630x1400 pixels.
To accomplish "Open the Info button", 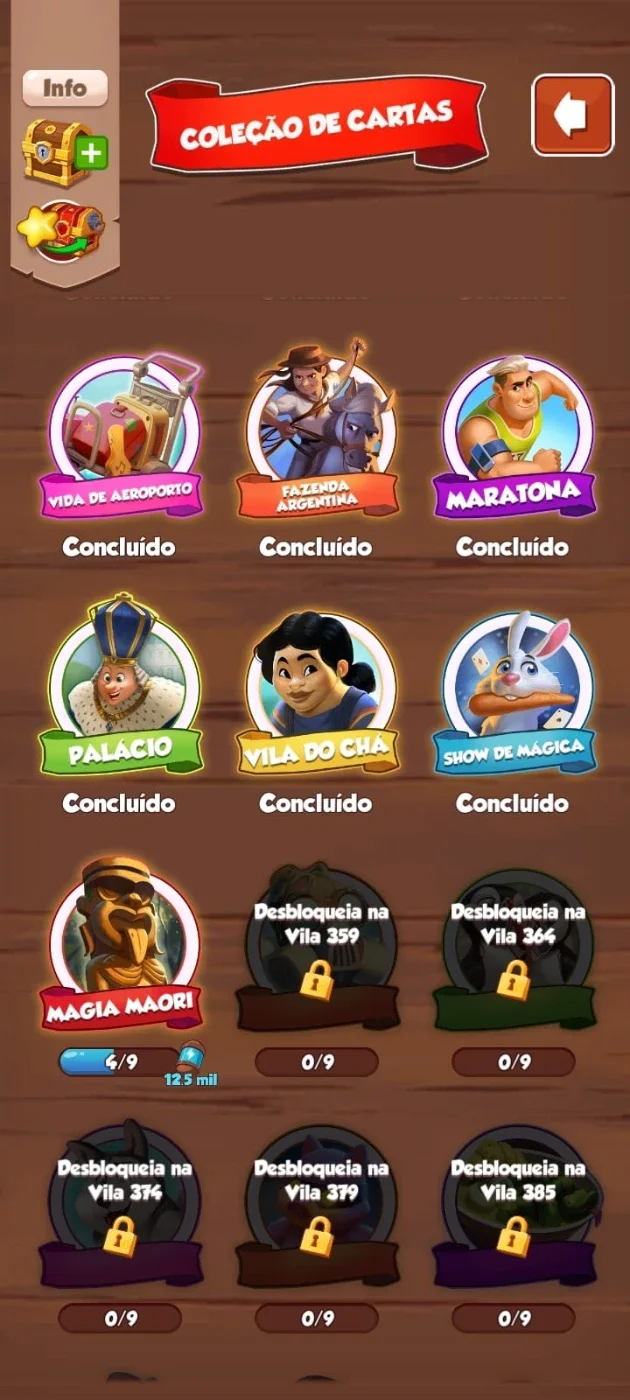I will 65,88.
